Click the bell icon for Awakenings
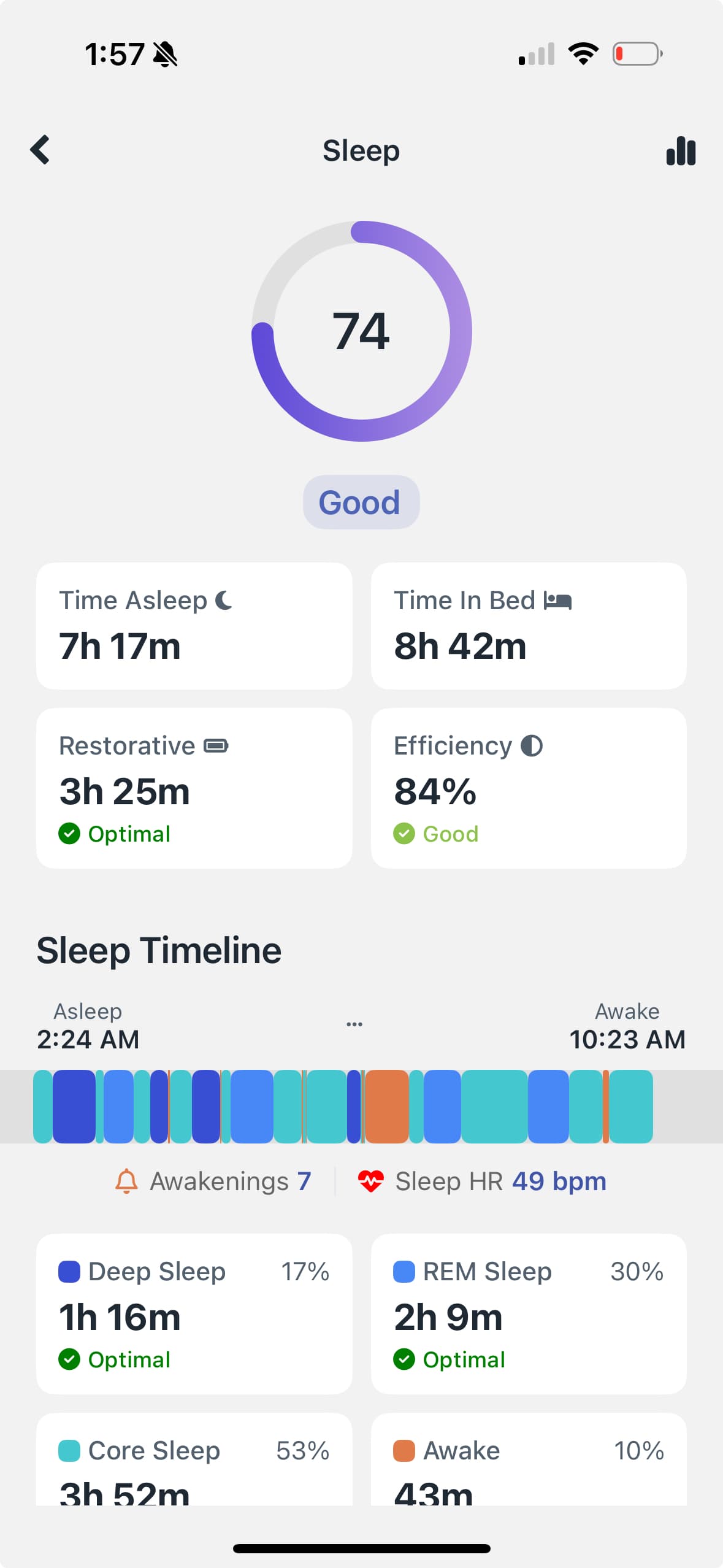This screenshot has width=723, height=1568. (x=126, y=1180)
